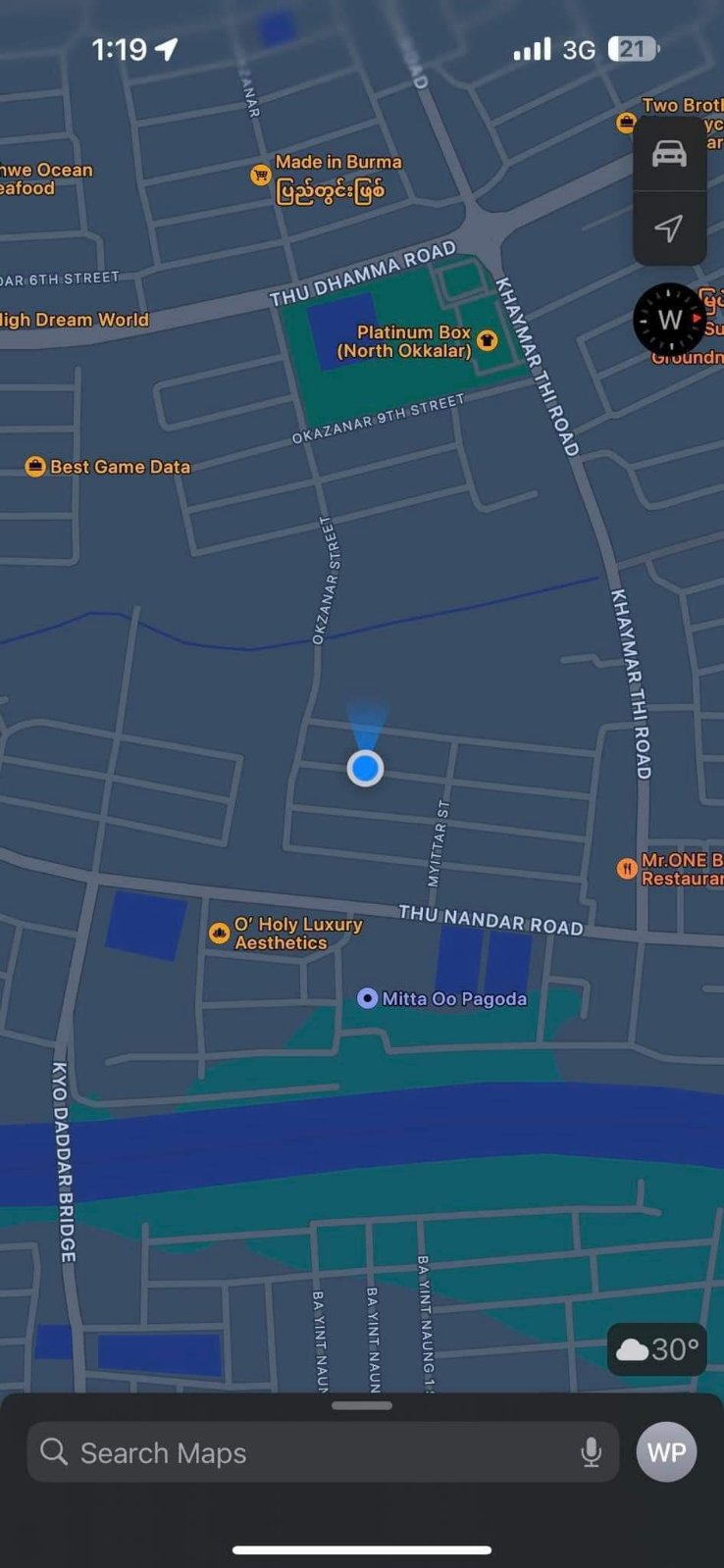Image resolution: width=724 pixels, height=1568 pixels.
Task: Select the Best Game Data place marker
Action: [35, 467]
